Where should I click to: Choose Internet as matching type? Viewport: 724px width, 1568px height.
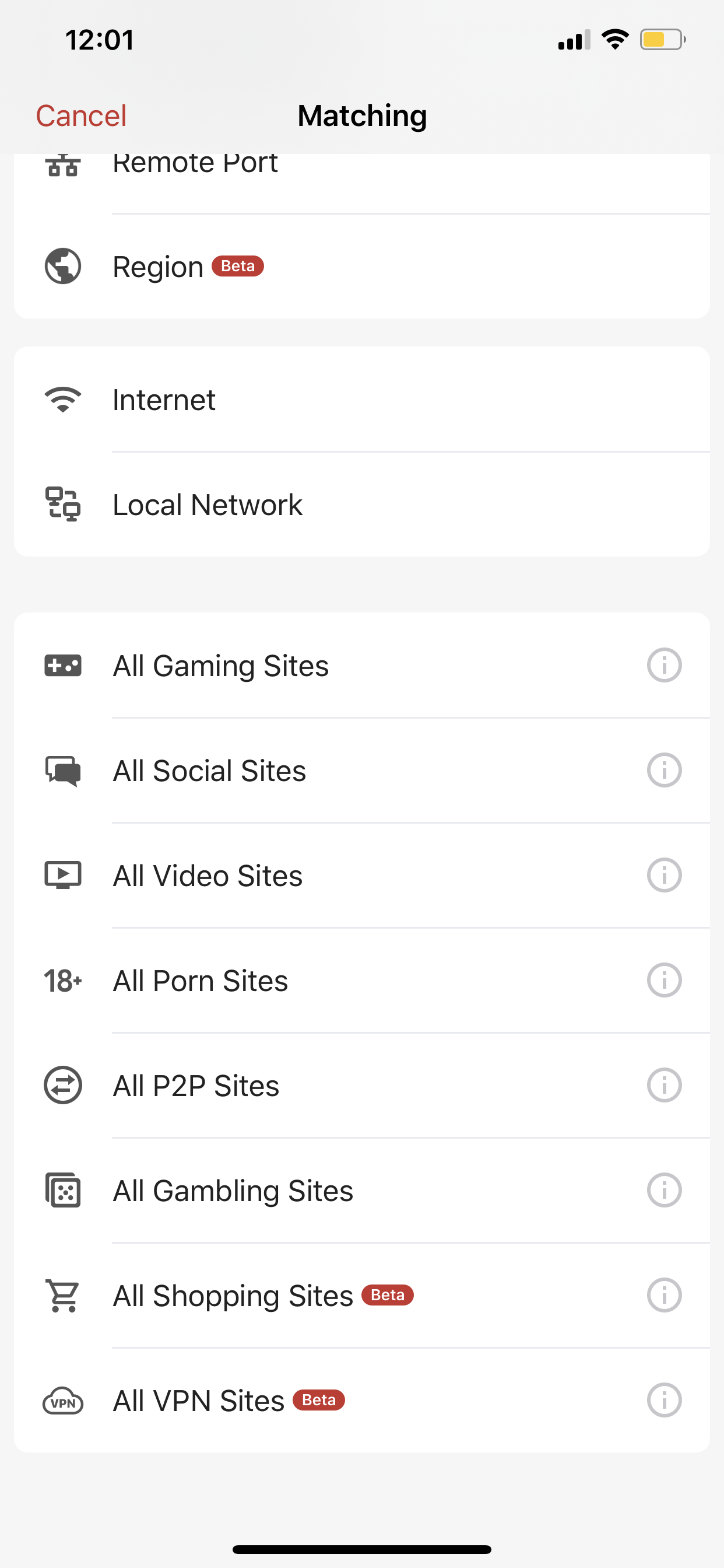pos(362,400)
